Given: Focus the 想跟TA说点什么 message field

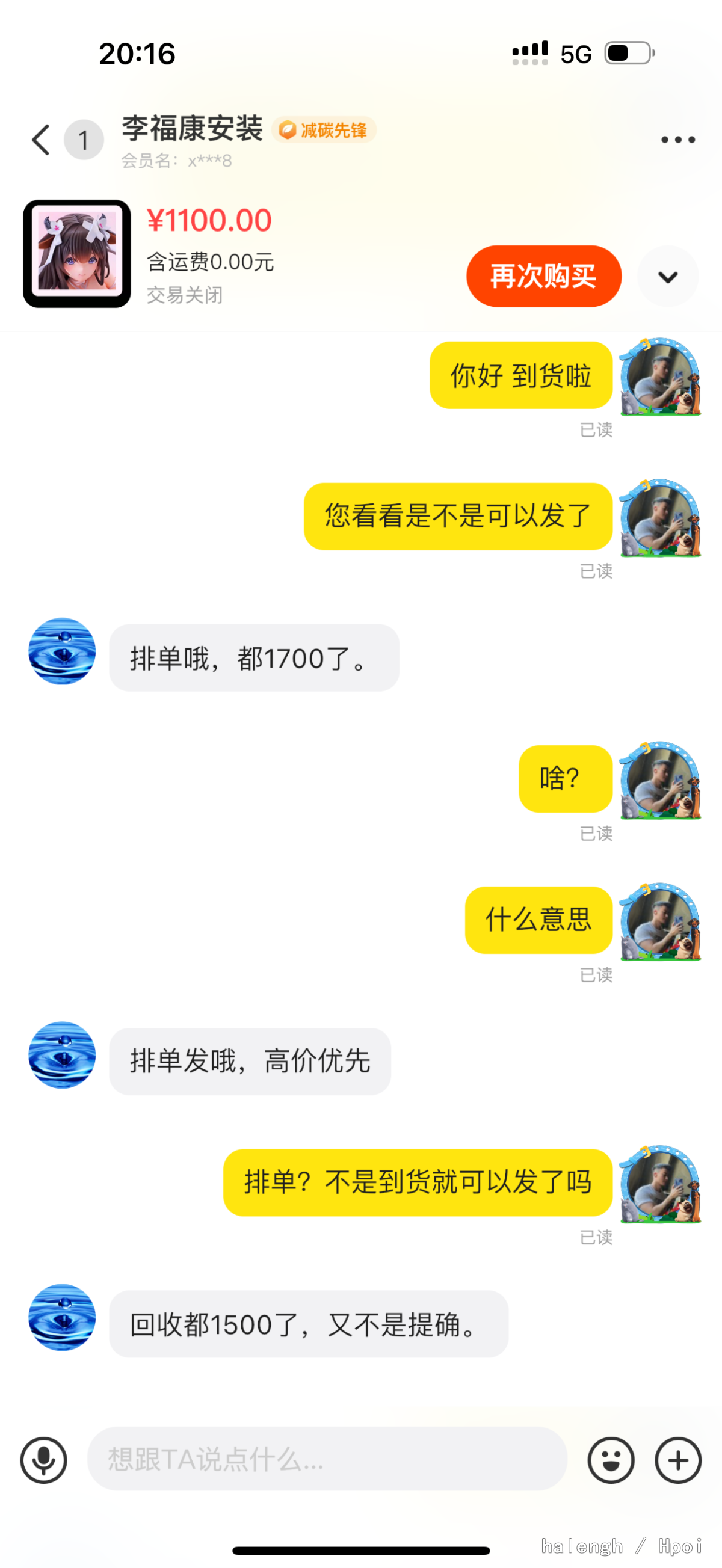Looking at the screenshot, I should pyautogui.click(x=327, y=1459).
